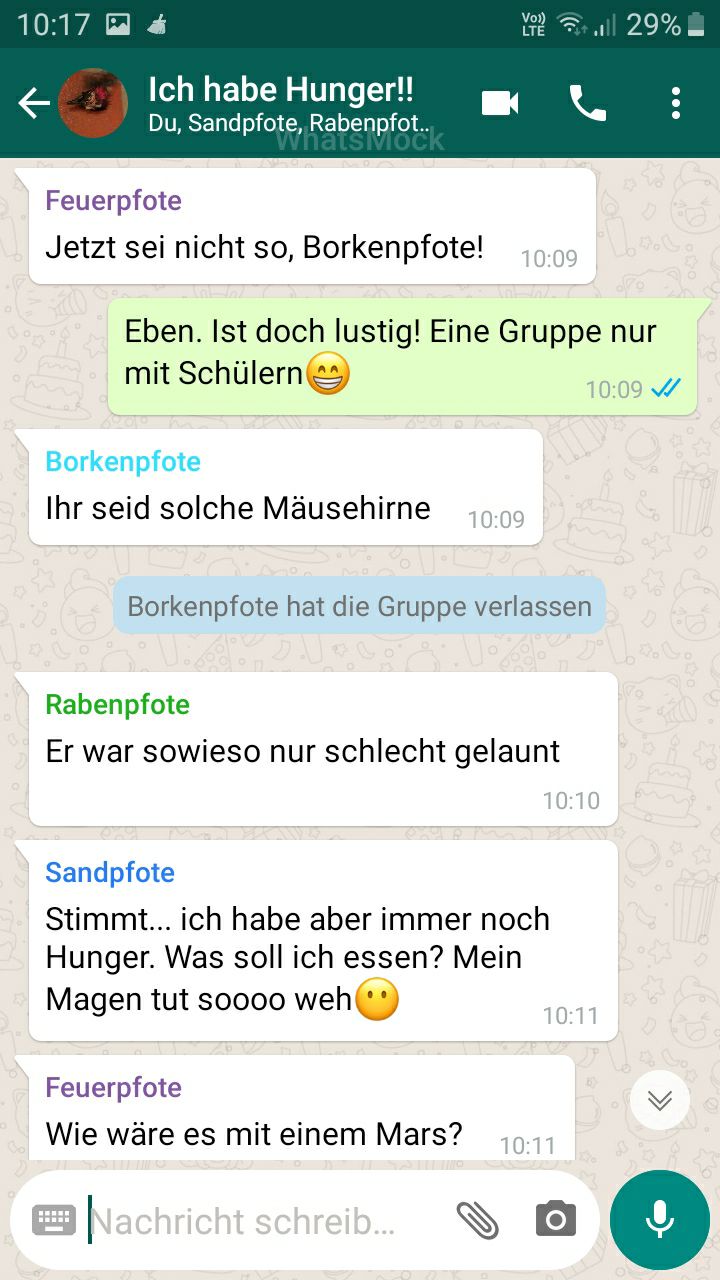This screenshot has width=720, height=1280.
Task: Start a group video call
Action: click(x=500, y=103)
